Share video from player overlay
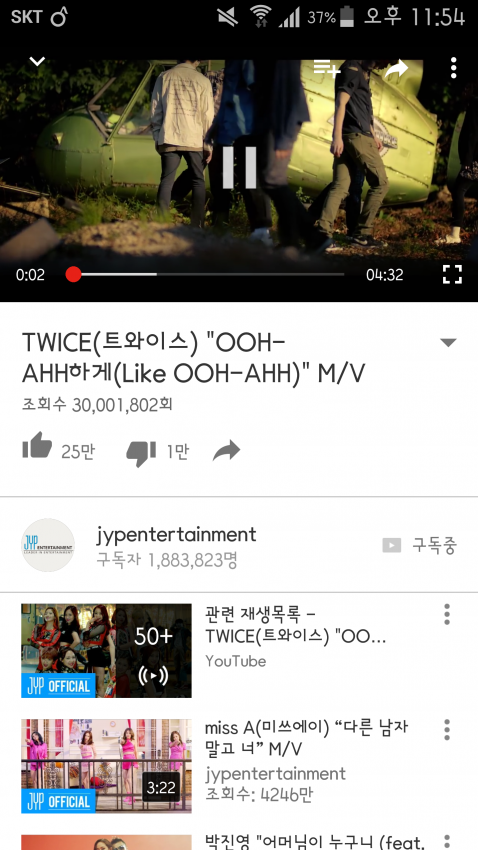Screen dimensions: 478x850 [x=396, y=69]
